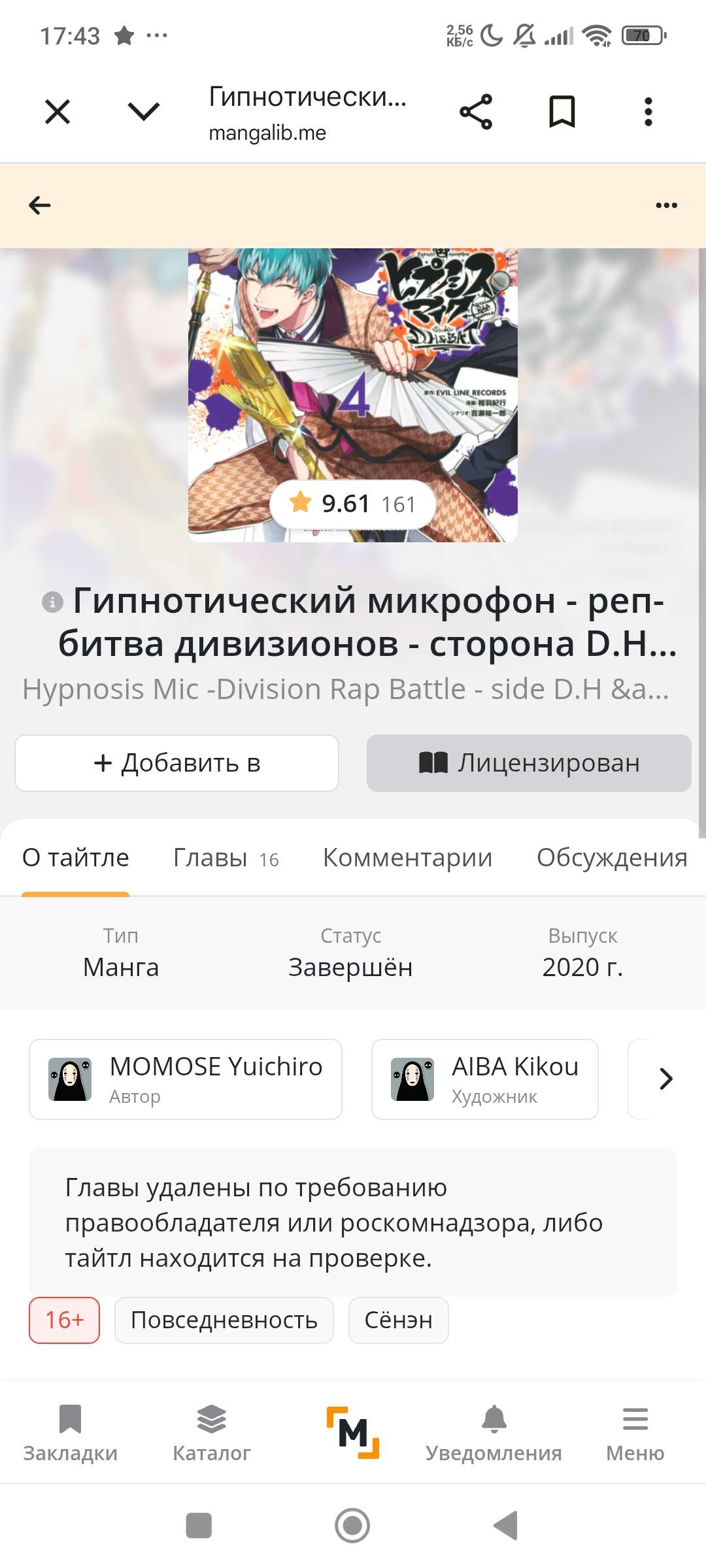The width and height of the screenshot is (706, 1568).
Task: Expand the tab's dropdown chevron
Action: click(x=143, y=112)
